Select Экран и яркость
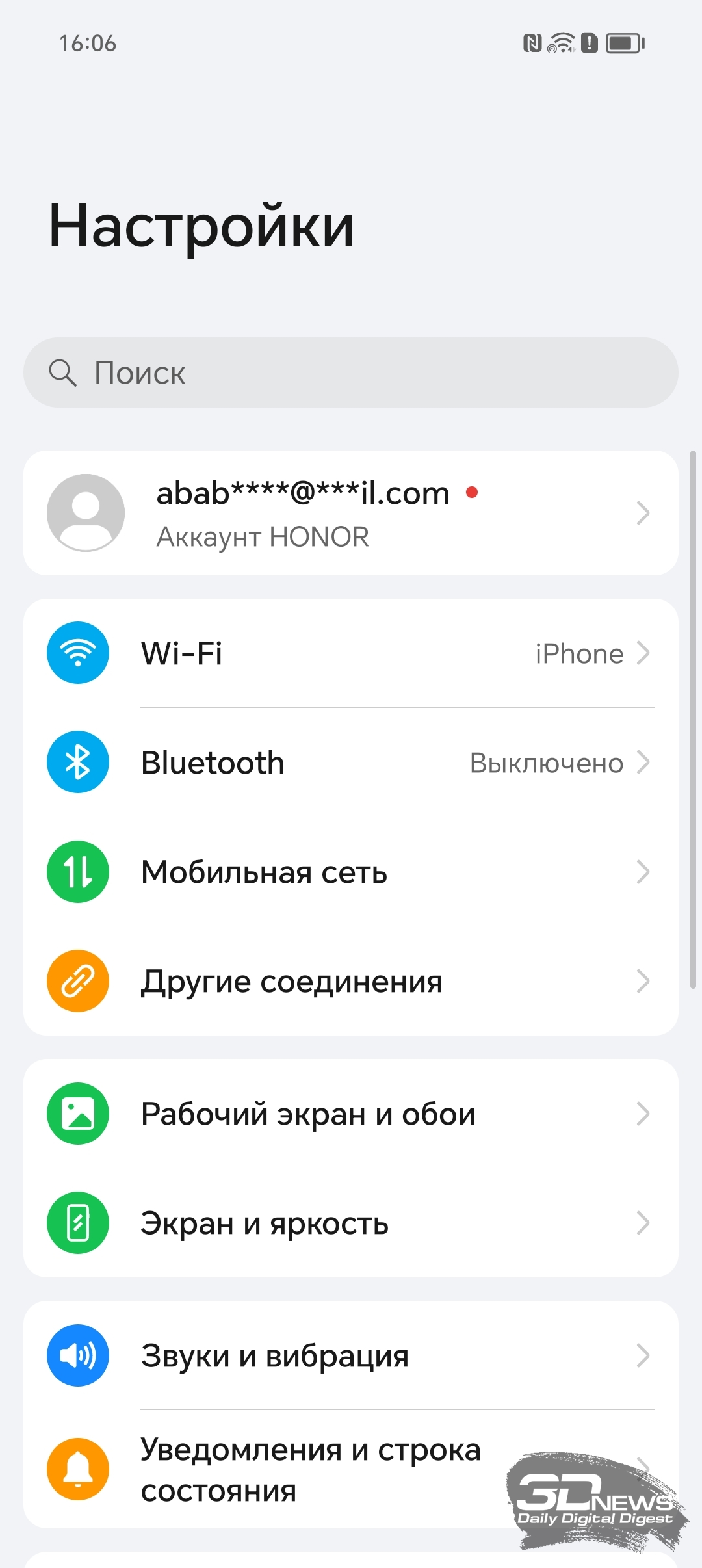Image resolution: width=702 pixels, height=1568 pixels. pos(351,1223)
